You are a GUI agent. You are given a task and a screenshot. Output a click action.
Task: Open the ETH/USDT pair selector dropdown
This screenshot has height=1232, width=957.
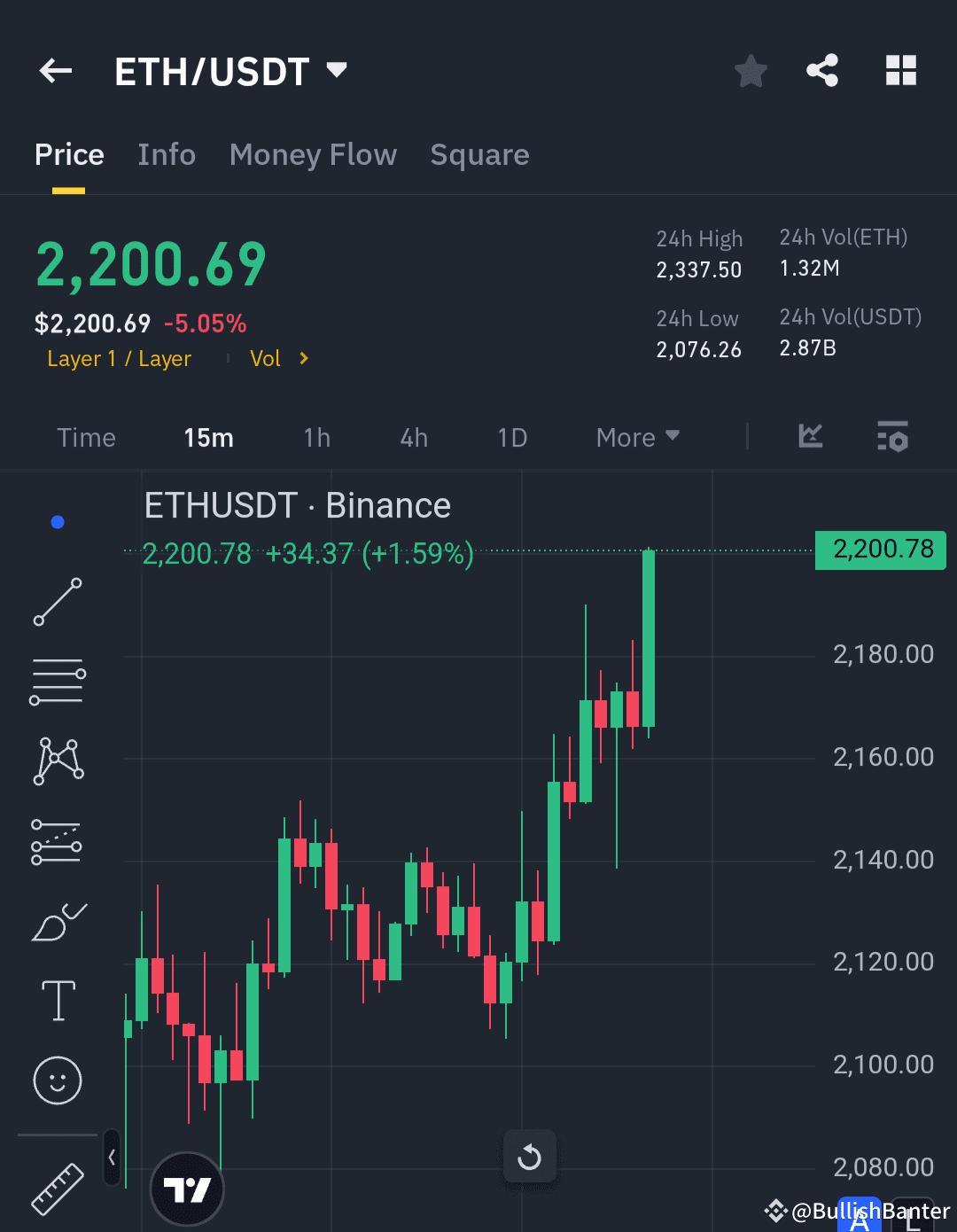tap(337, 71)
